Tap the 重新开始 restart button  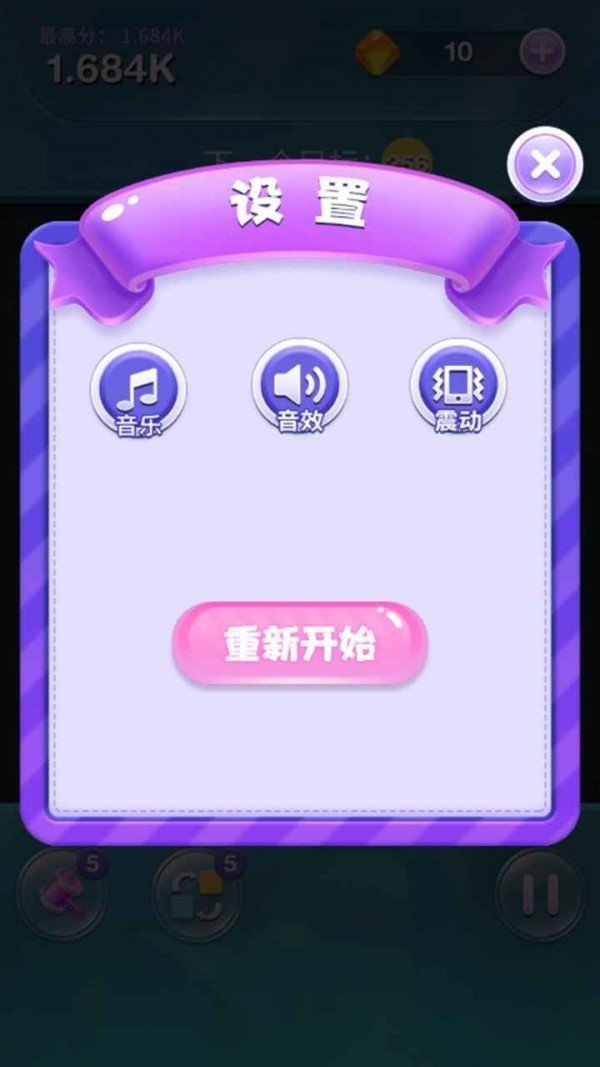click(300, 645)
